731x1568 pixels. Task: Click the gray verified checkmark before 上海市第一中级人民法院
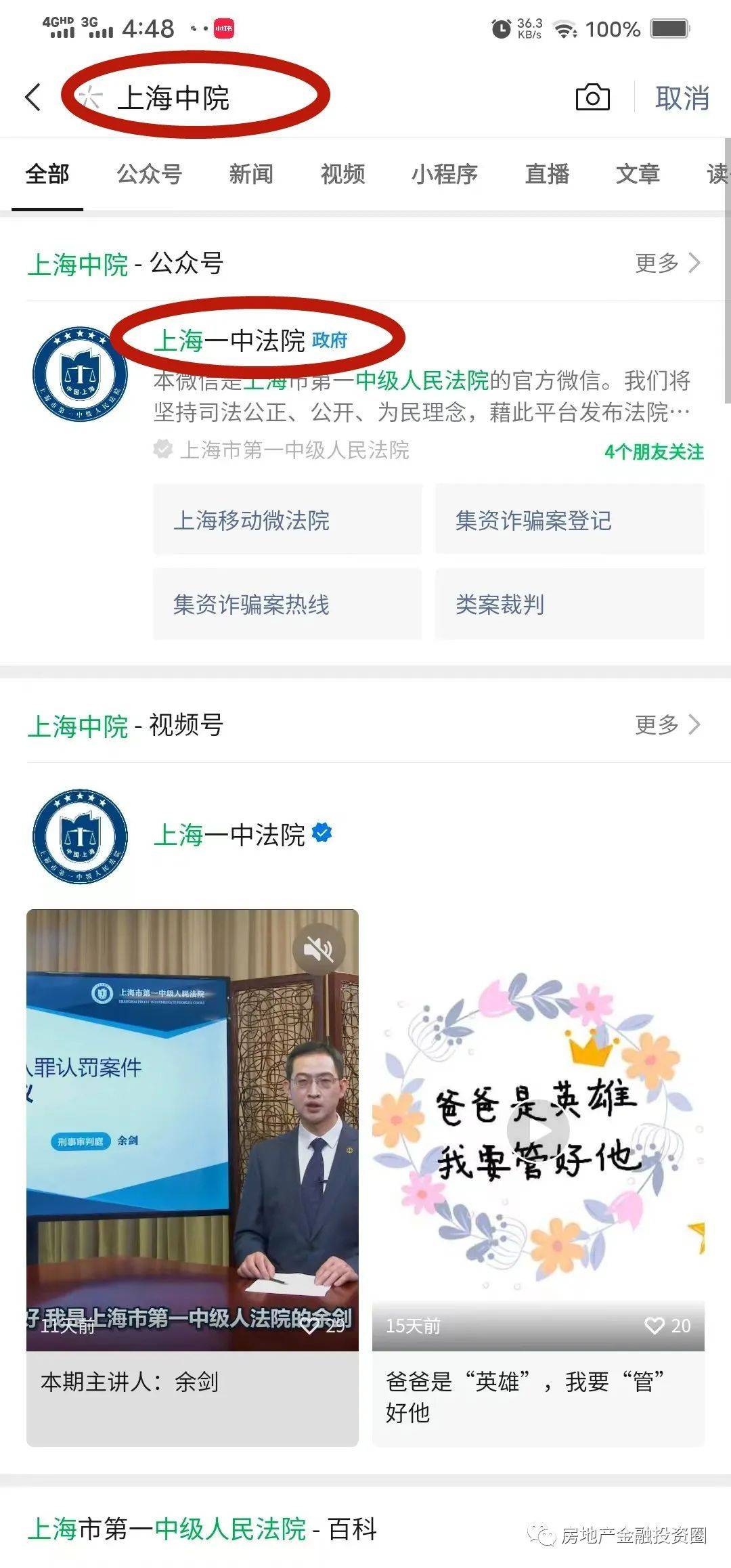pyautogui.click(x=163, y=449)
